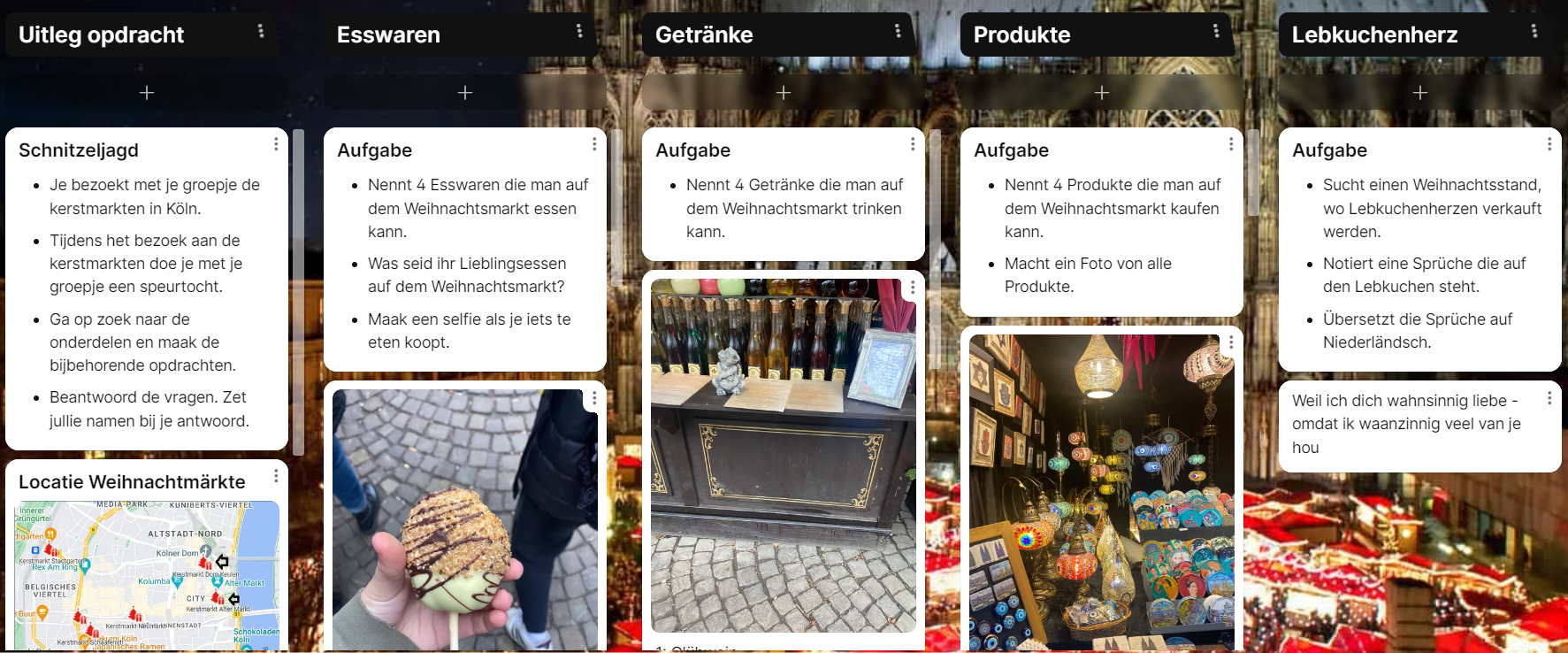Open options menu for Esswaren column
This screenshot has height=653, width=1568.
[579, 32]
